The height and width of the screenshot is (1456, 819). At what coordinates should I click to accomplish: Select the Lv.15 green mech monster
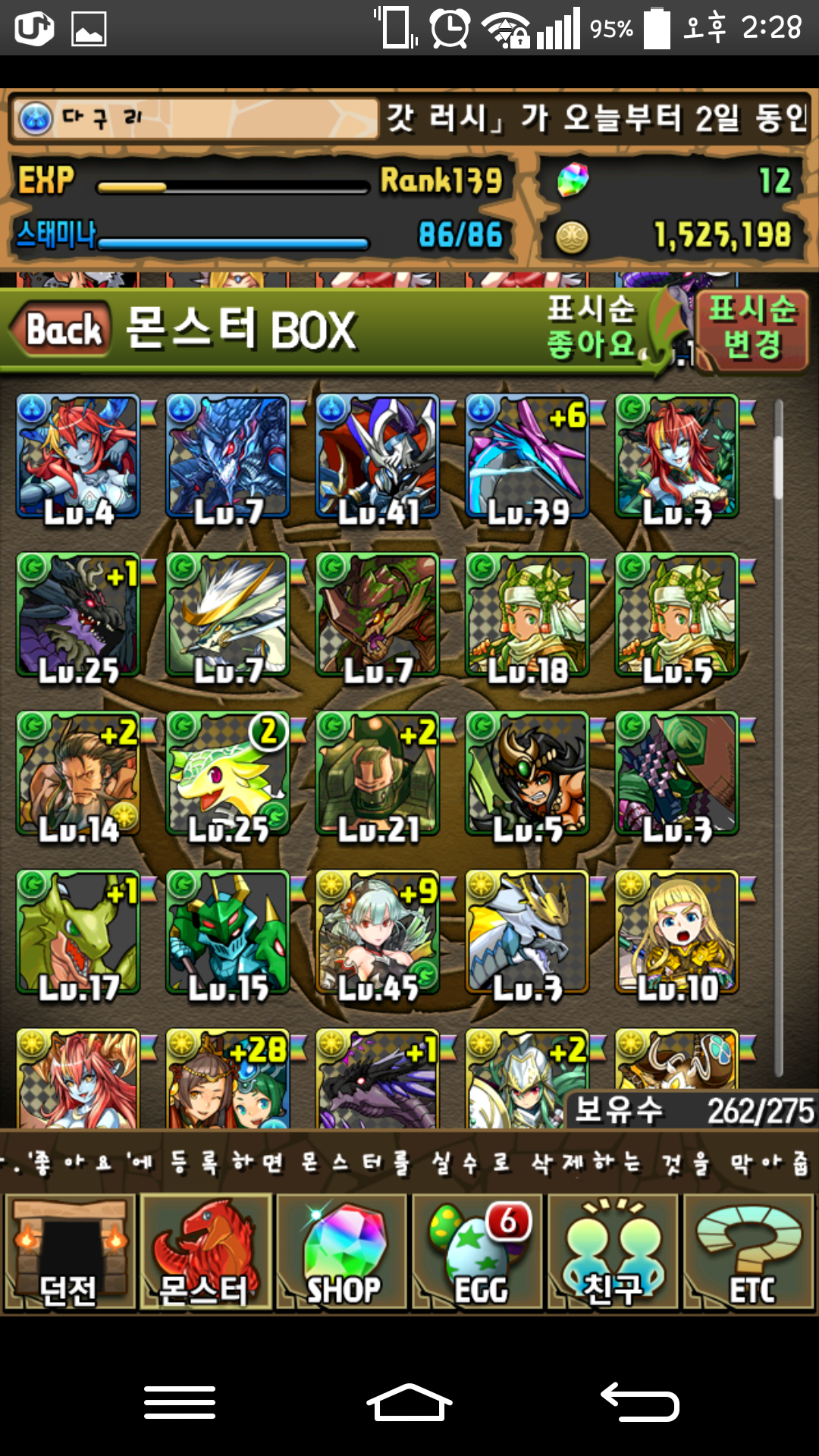[227, 932]
